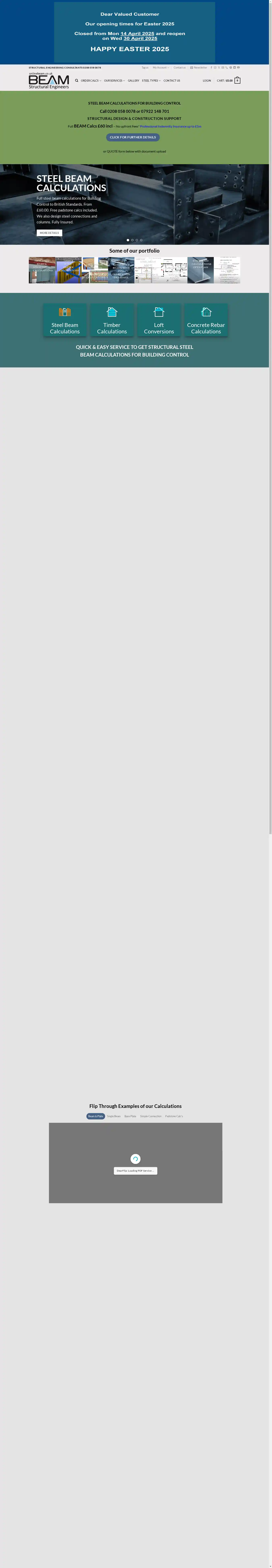Expand the My Account menu
The height and width of the screenshot is (1568, 272).
click(x=161, y=67)
